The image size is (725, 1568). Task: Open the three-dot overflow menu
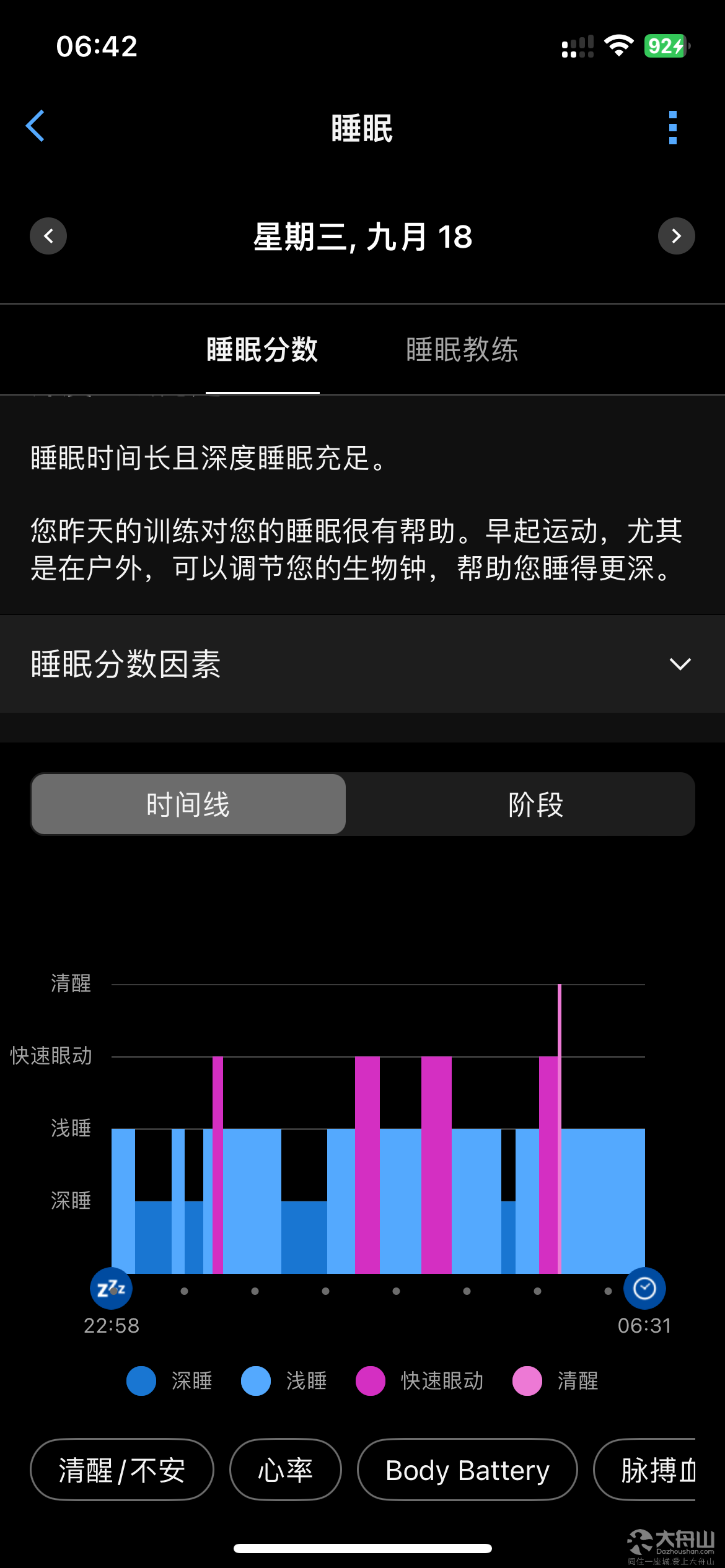(673, 128)
